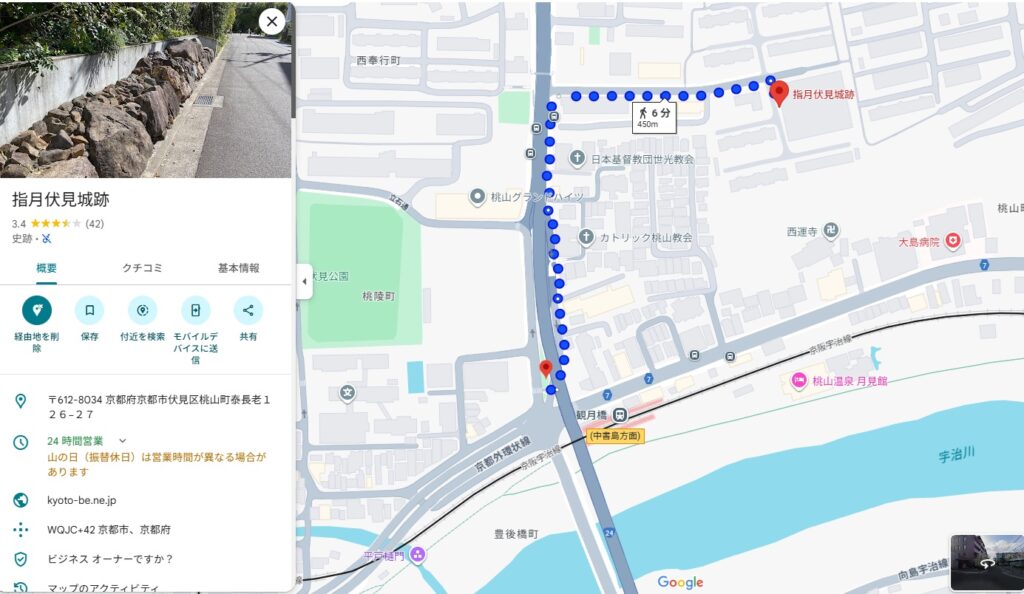
Task: Copy the plus code WQJC+42
Action: tap(109, 529)
